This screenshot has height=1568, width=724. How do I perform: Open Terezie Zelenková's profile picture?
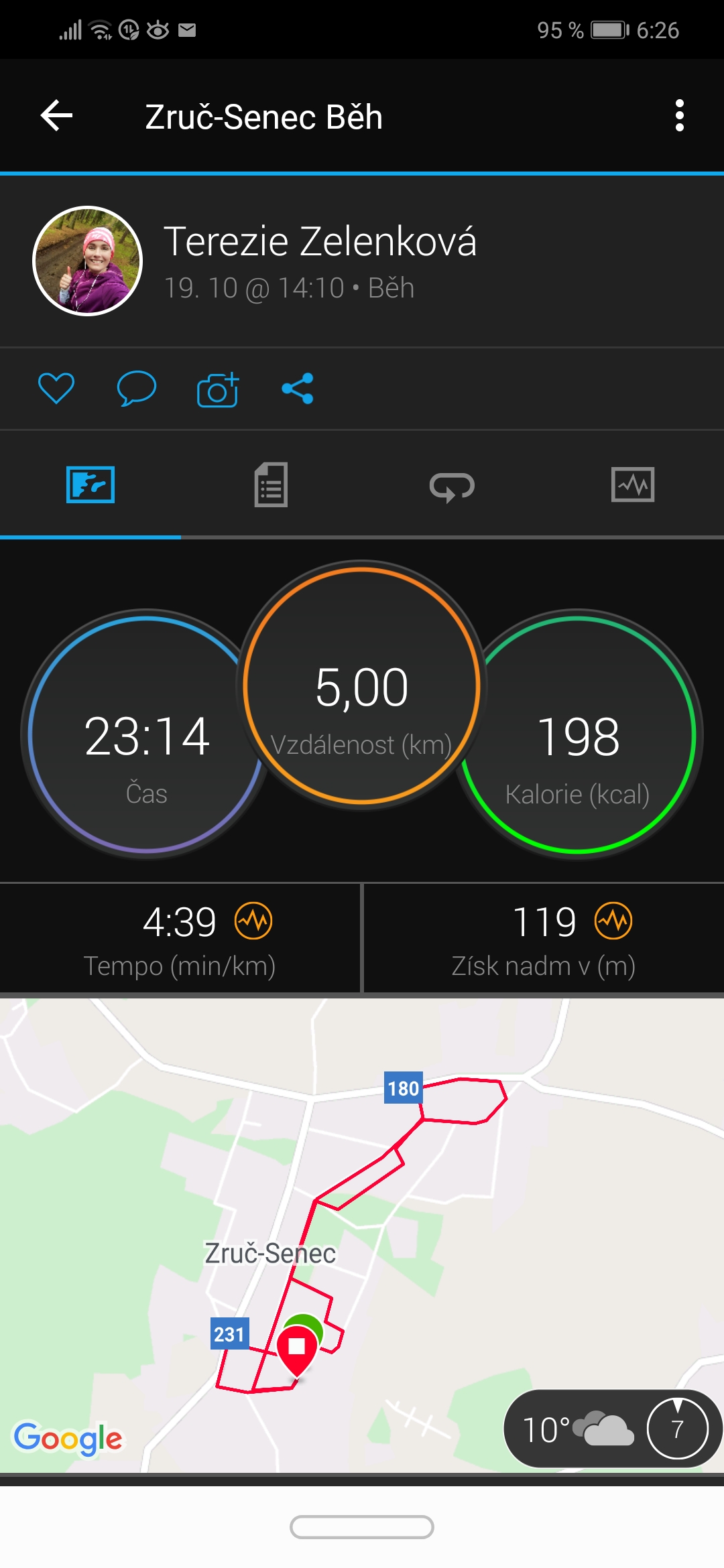click(x=88, y=261)
